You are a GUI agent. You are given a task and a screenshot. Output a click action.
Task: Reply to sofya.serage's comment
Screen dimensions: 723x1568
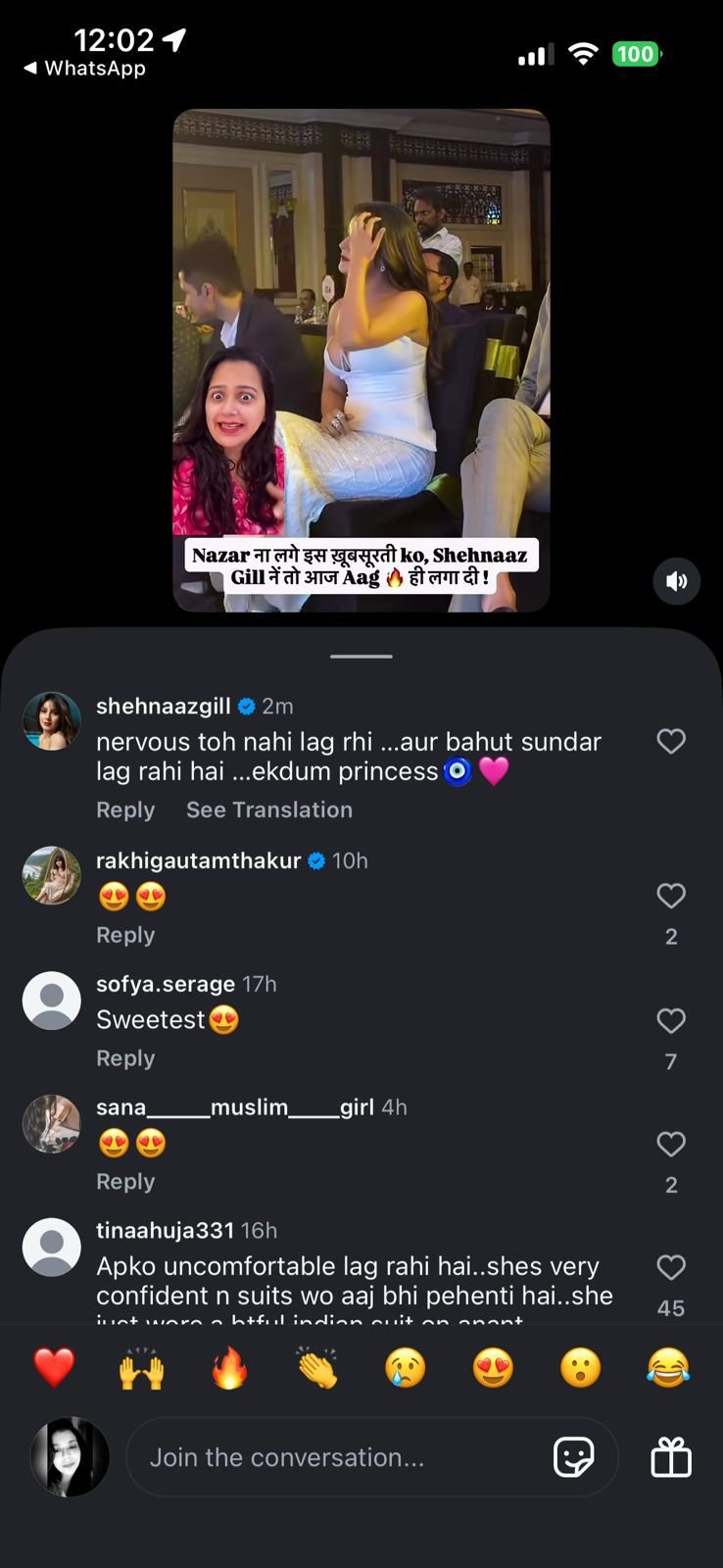click(125, 1058)
